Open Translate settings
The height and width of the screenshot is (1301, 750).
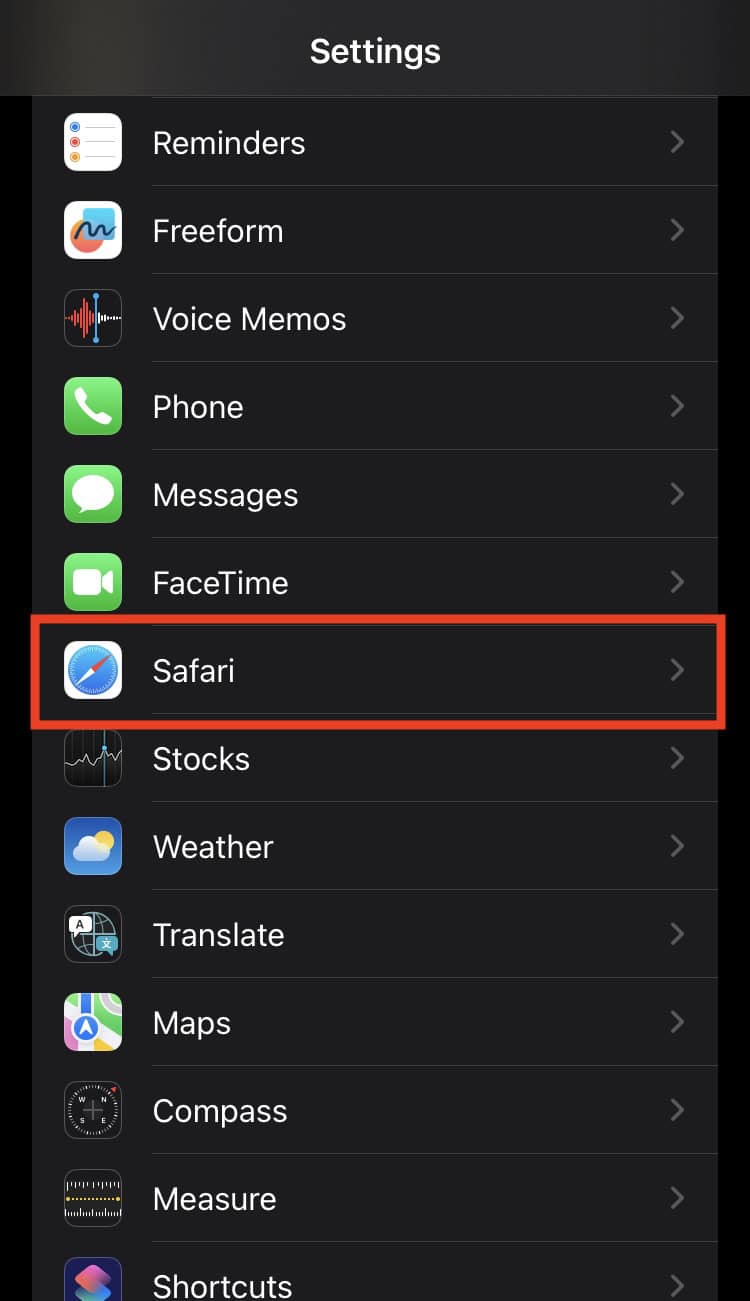click(x=375, y=934)
